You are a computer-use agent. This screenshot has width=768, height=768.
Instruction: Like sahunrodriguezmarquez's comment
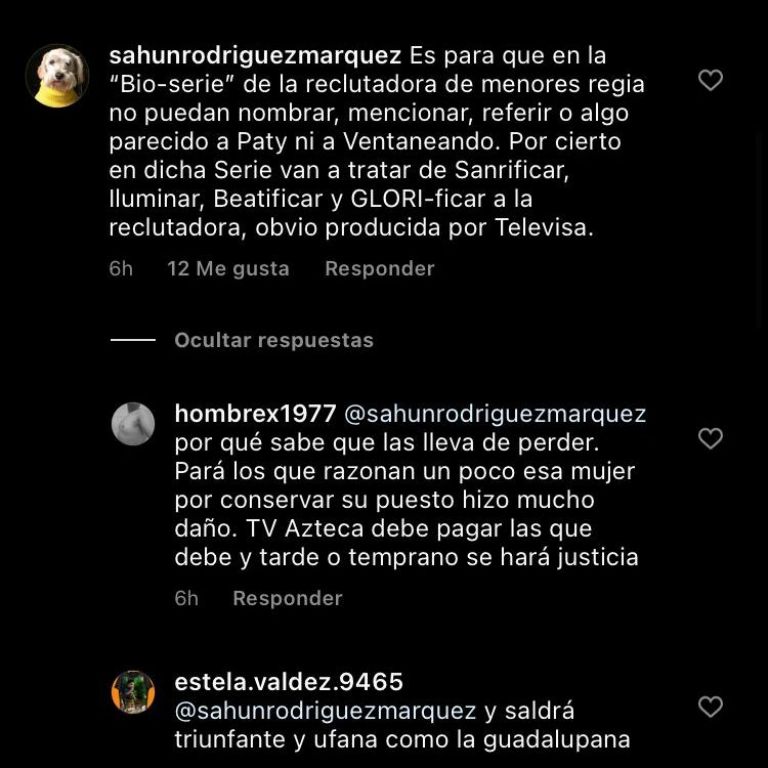tap(710, 81)
